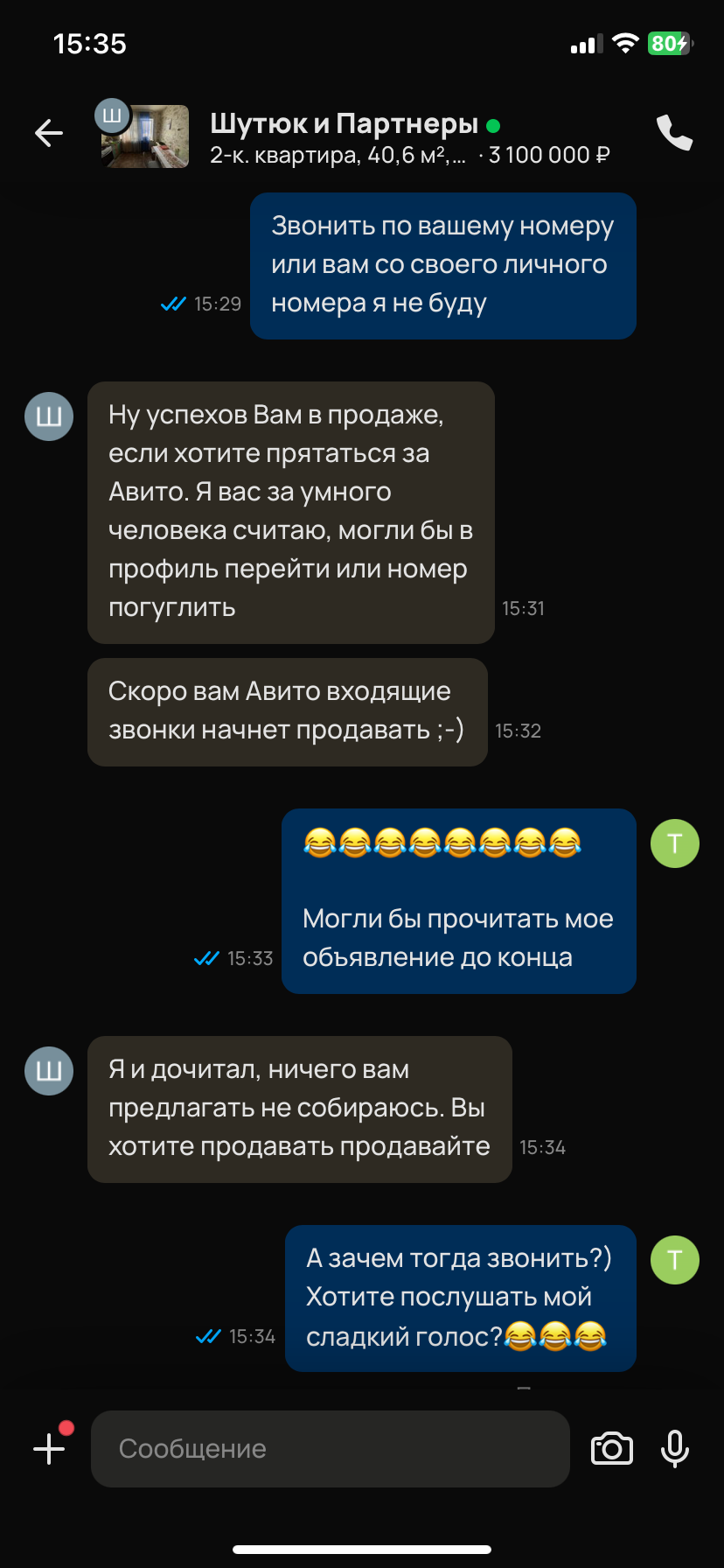This screenshot has height=1568, width=724.
Task: Open Шутюк и Партнеры profile from header
Action: pyautogui.click(x=344, y=124)
